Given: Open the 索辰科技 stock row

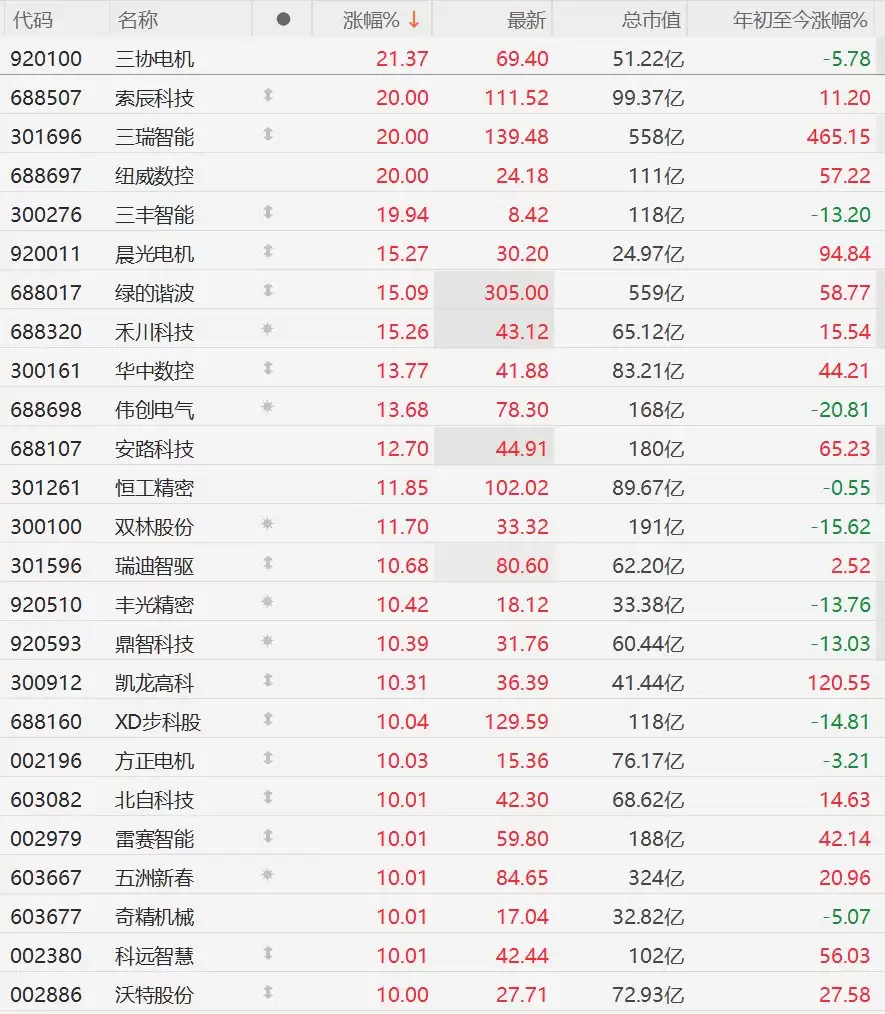Looking at the screenshot, I should coord(442,98).
